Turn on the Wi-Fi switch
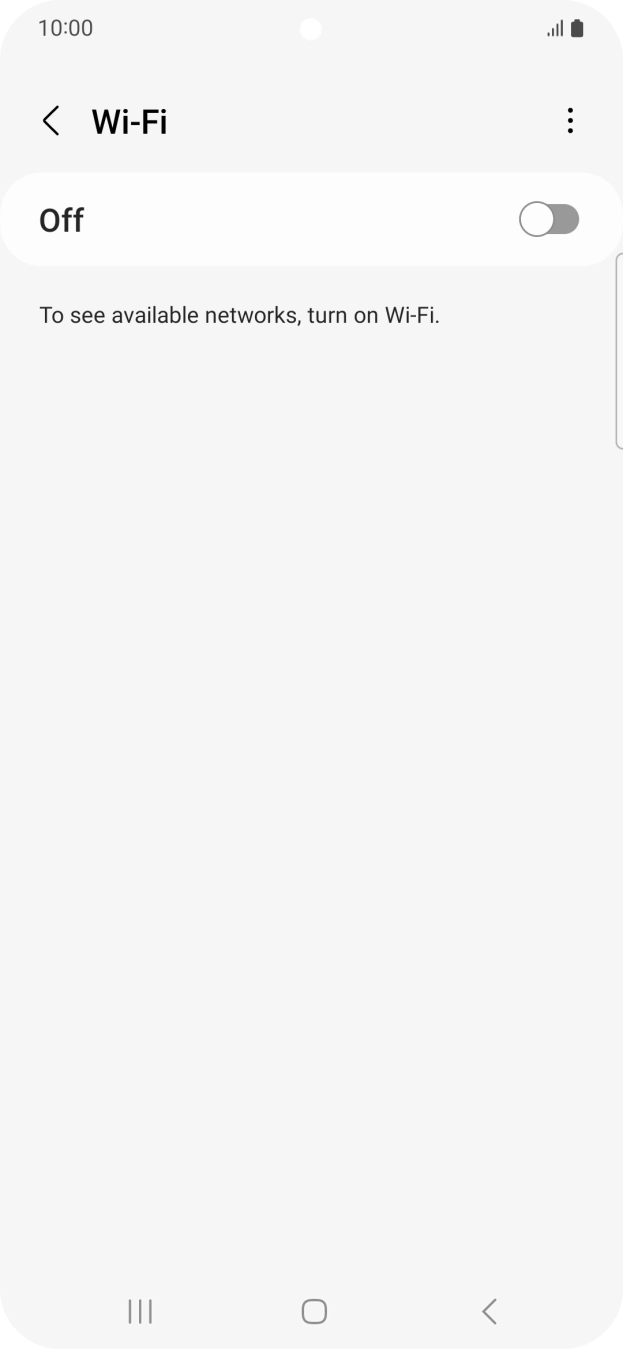 coord(548,220)
